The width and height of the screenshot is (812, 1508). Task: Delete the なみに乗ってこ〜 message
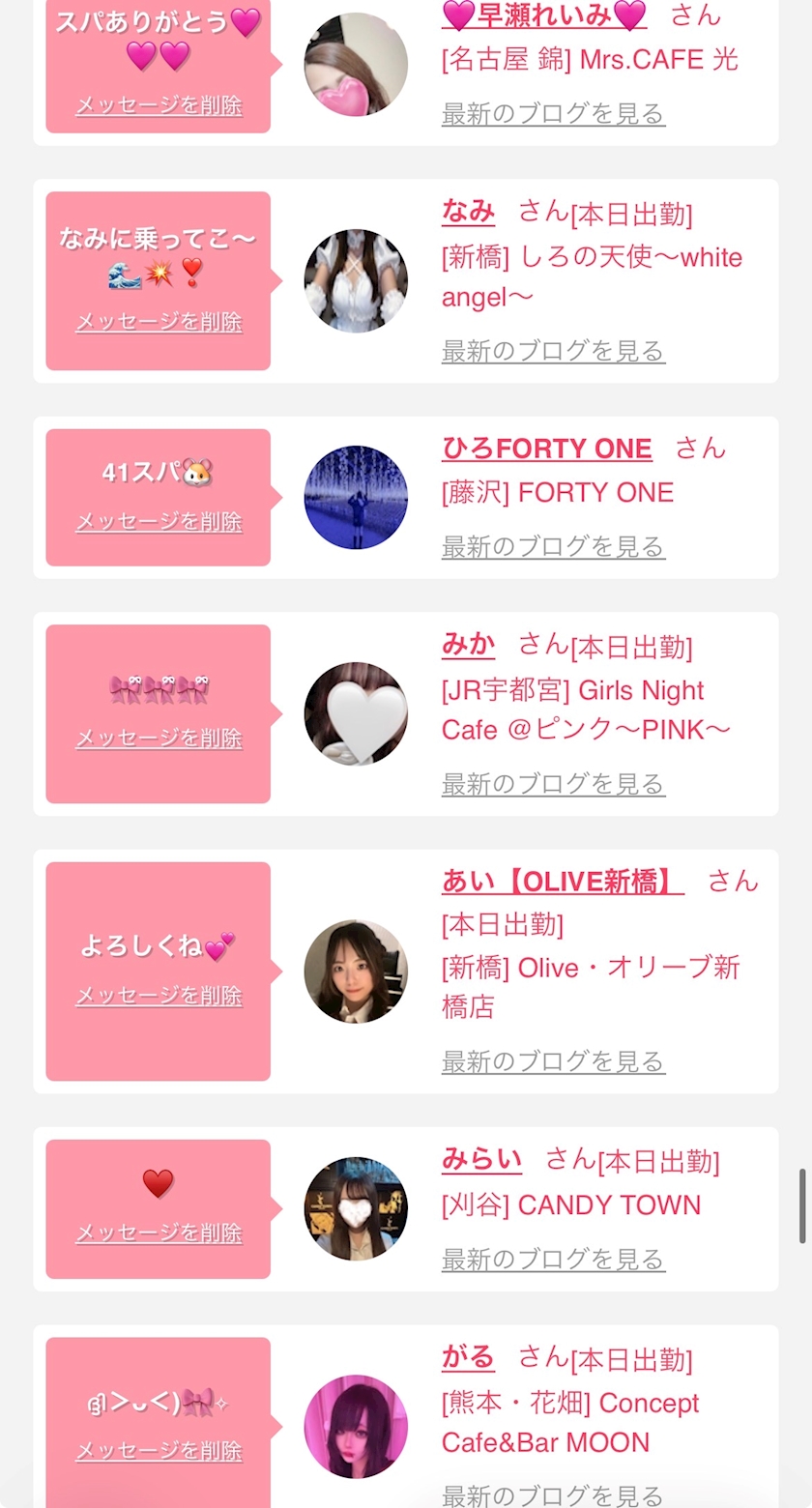[159, 322]
